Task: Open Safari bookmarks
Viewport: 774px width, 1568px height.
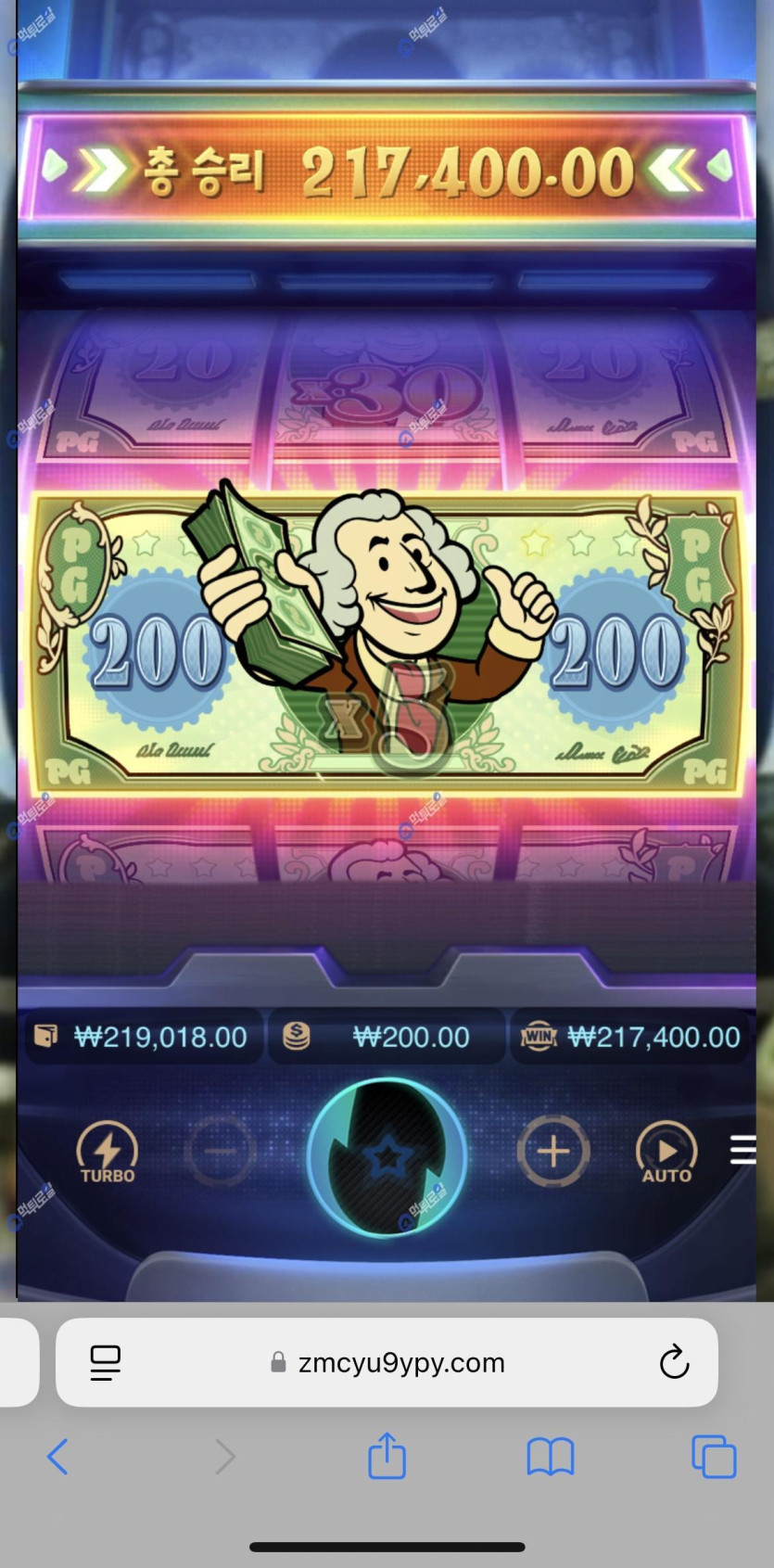Action: point(551,1457)
